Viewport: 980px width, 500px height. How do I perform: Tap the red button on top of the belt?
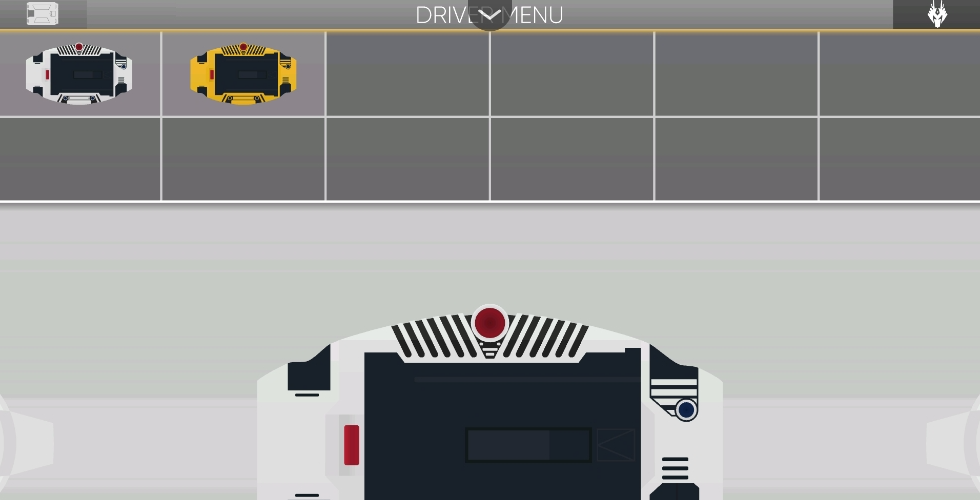[490, 324]
